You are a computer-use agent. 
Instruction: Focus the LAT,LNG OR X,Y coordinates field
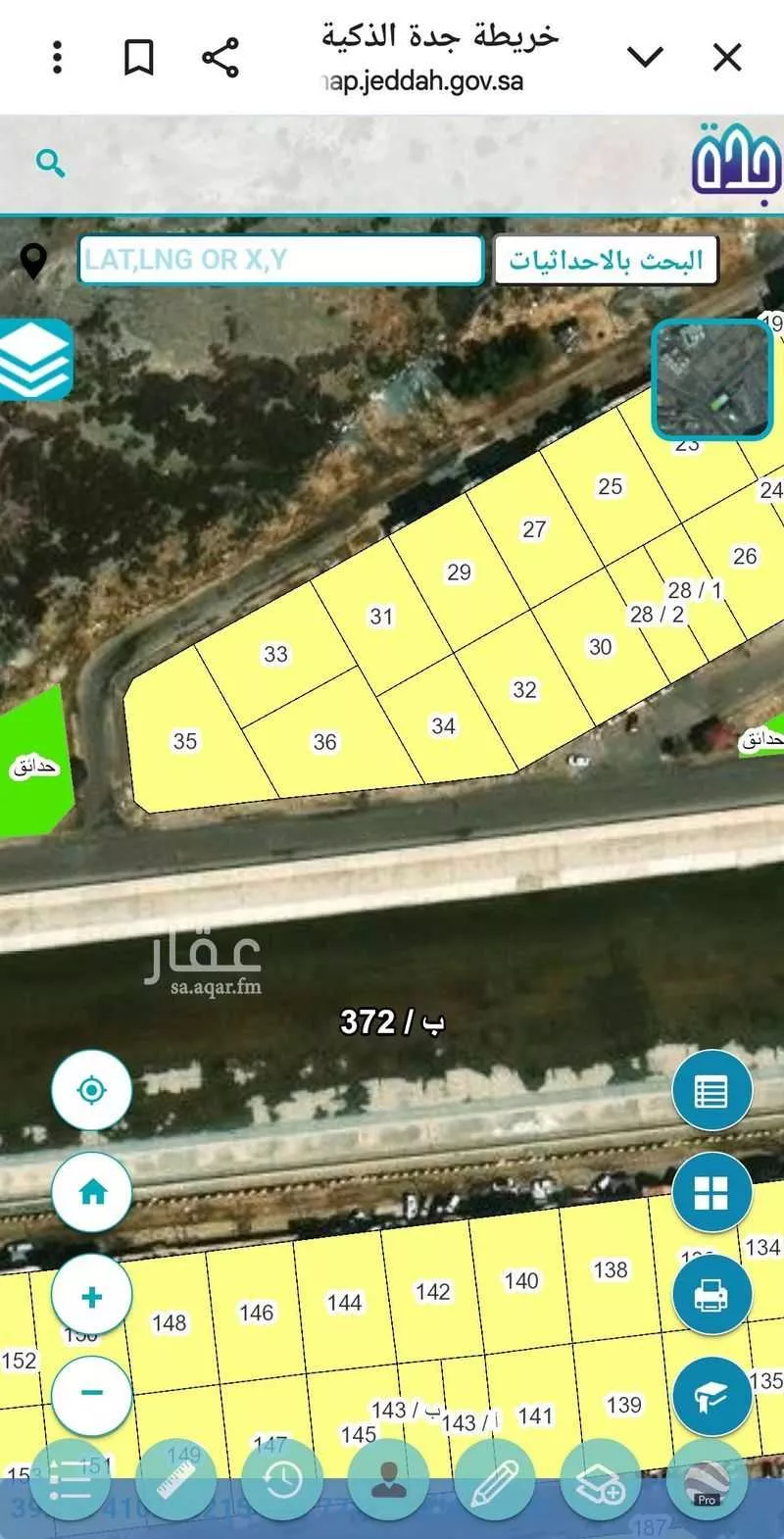(280, 260)
